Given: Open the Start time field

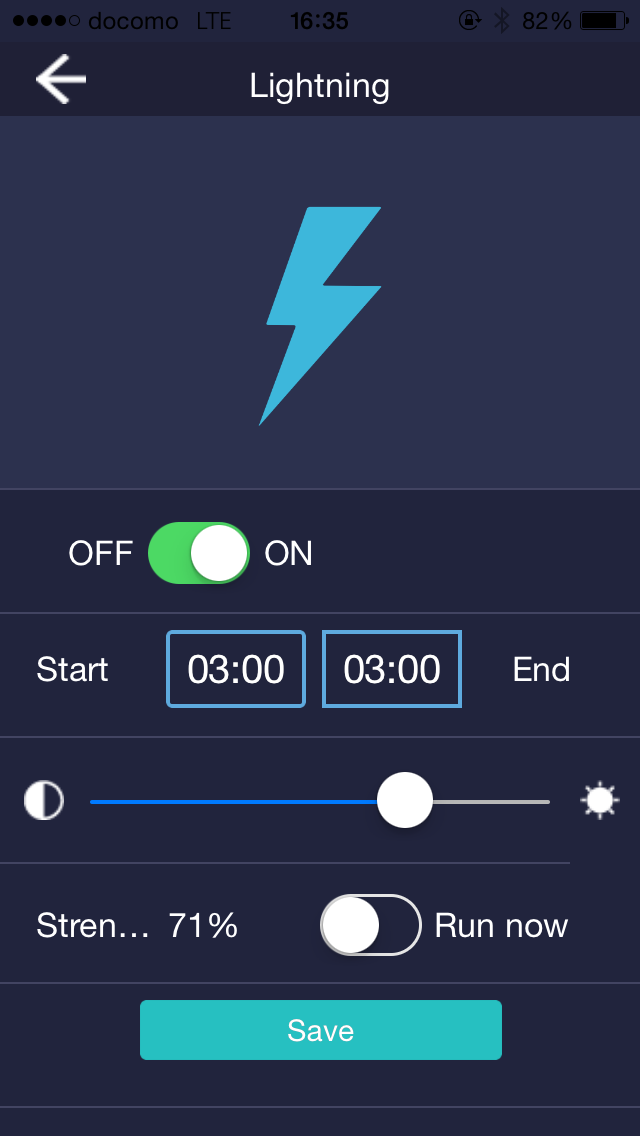Looking at the screenshot, I should pyautogui.click(x=236, y=669).
